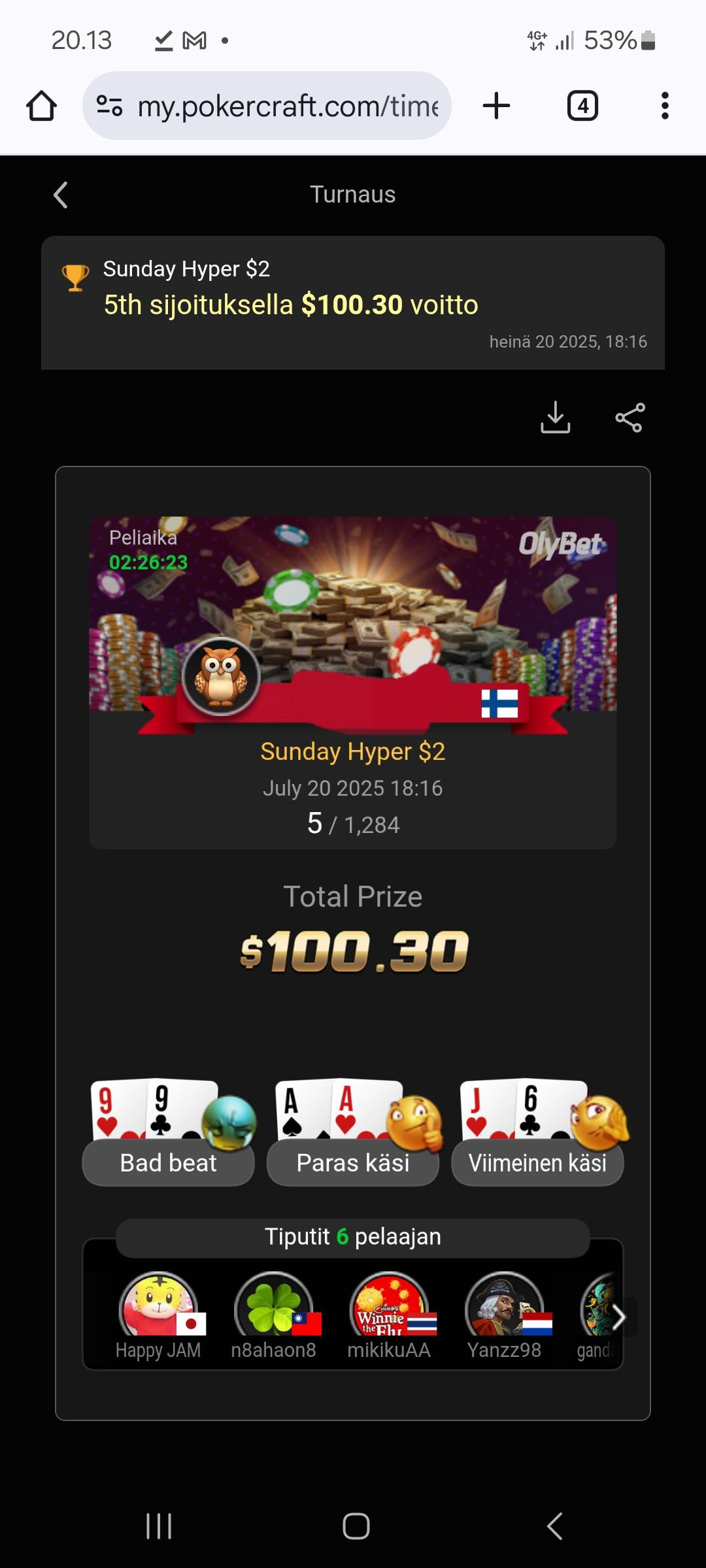This screenshot has width=706, height=1568.
Task: Open the Bad beat hand
Action: click(x=168, y=1162)
